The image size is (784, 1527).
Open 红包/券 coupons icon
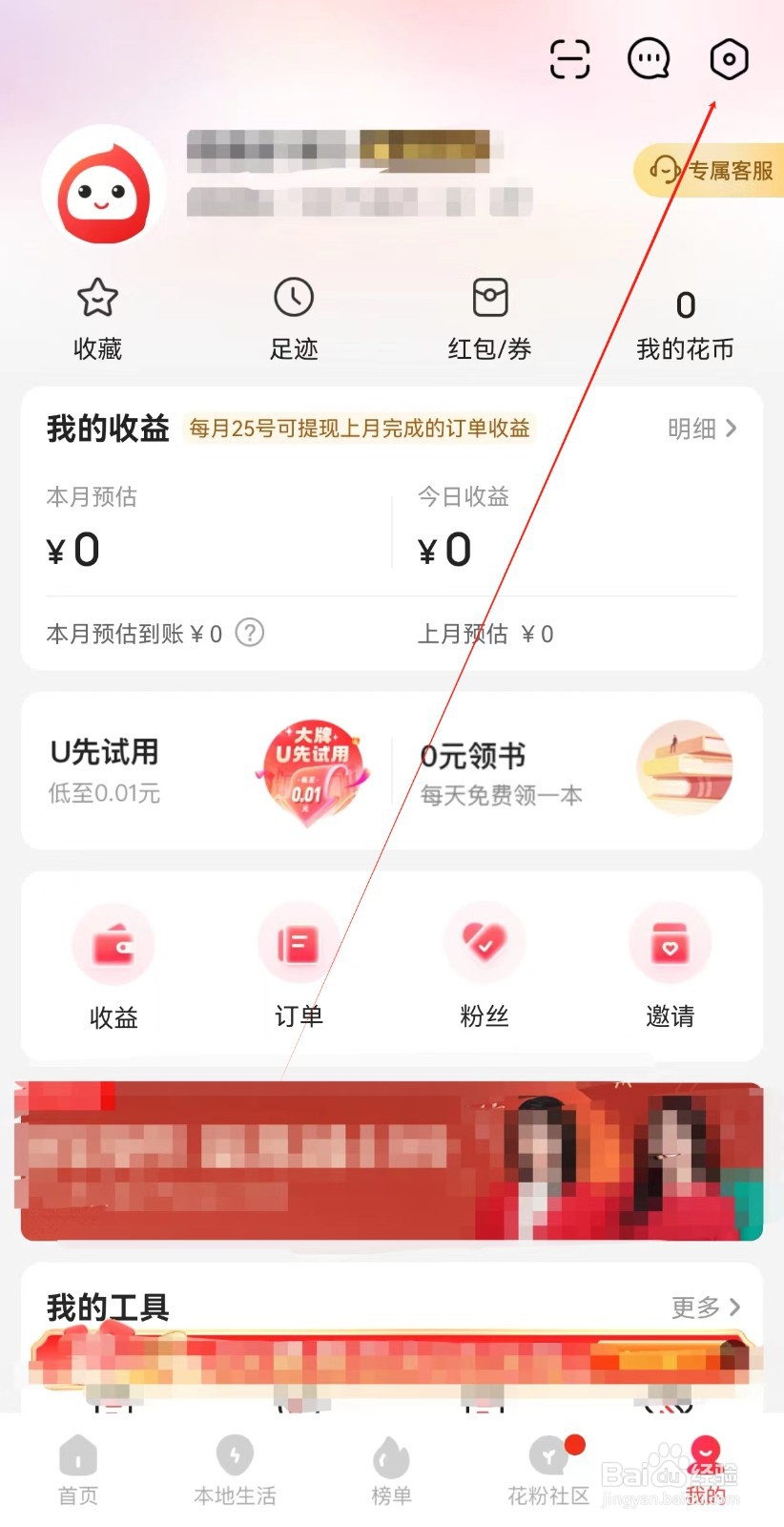click(x=489, y=298)
